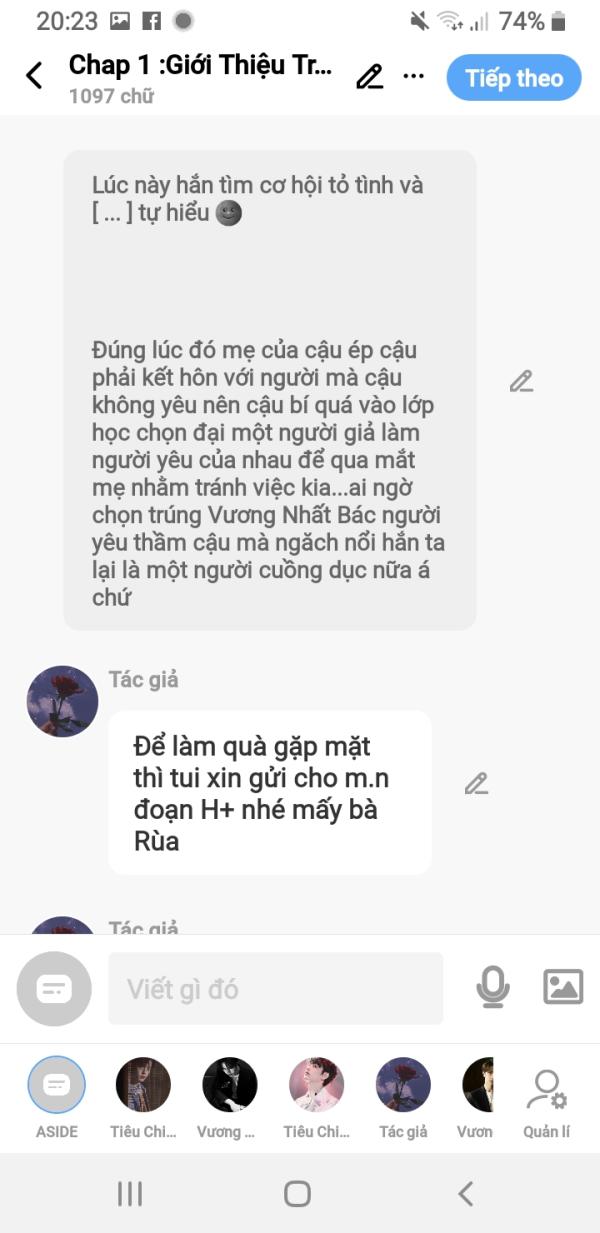Screen dimensions: 600x1233
Task: Edit the gray narration block
Action: [x=521, y=381]
